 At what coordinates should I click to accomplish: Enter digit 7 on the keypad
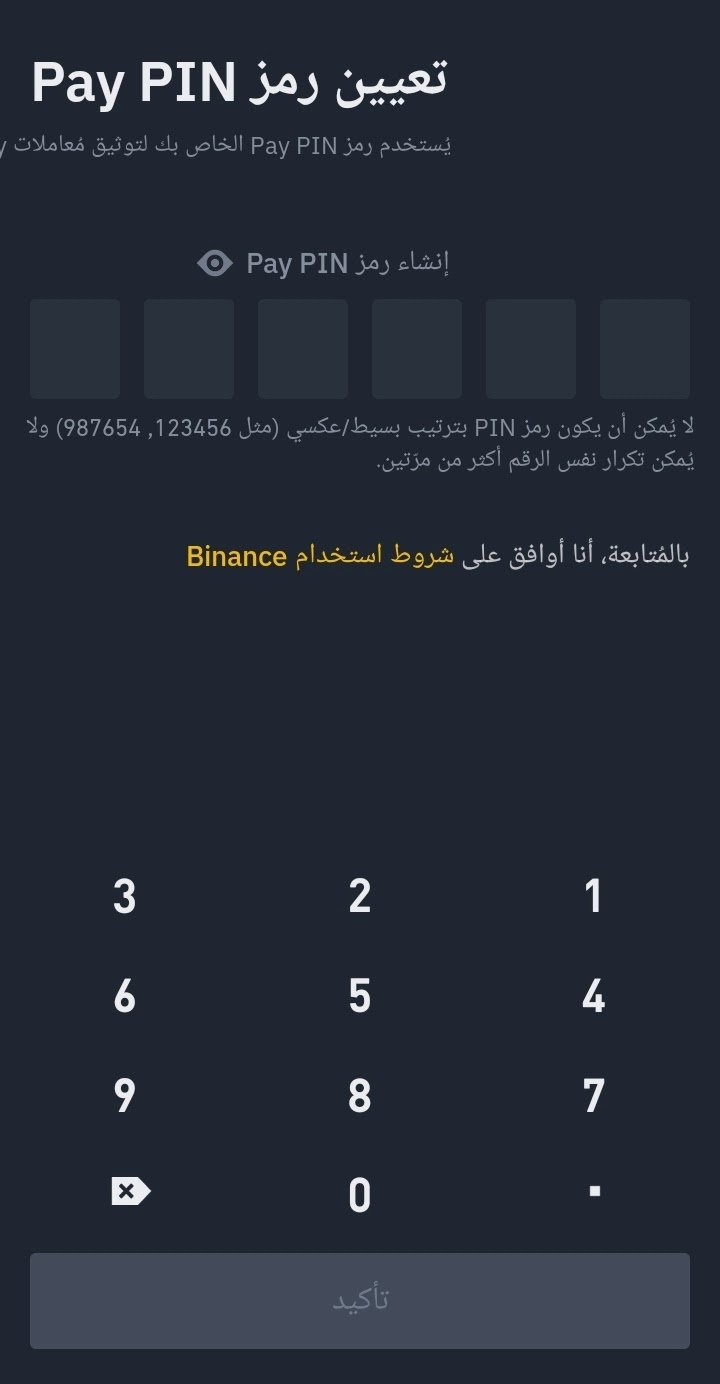[594, 1096]
